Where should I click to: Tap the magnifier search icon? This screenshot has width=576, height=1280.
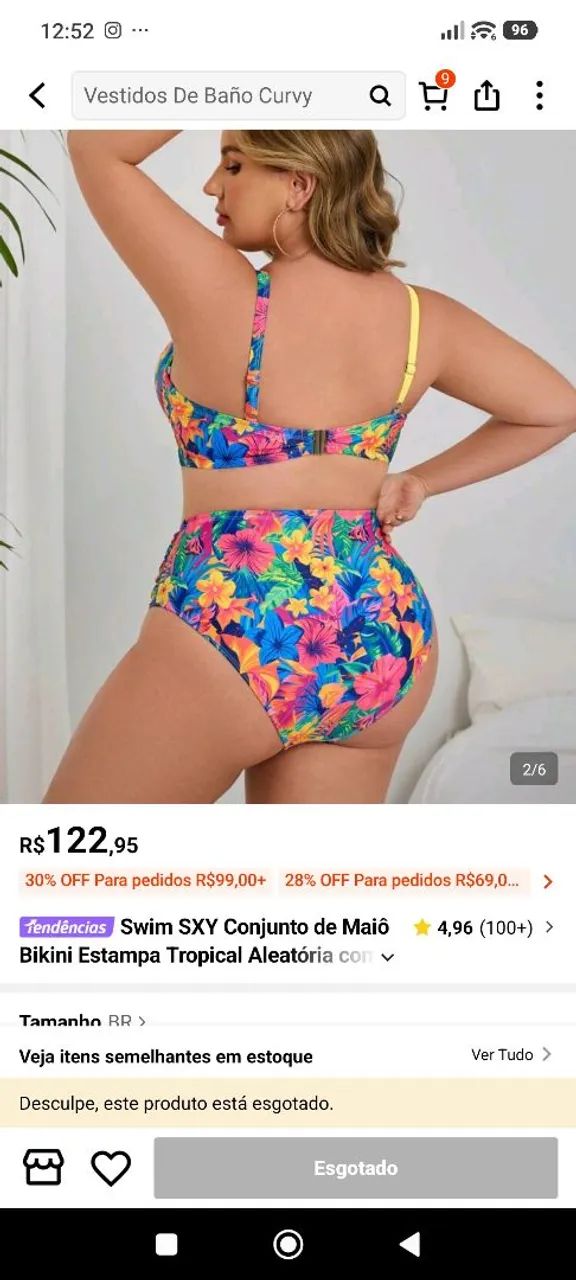coord(380,96)
